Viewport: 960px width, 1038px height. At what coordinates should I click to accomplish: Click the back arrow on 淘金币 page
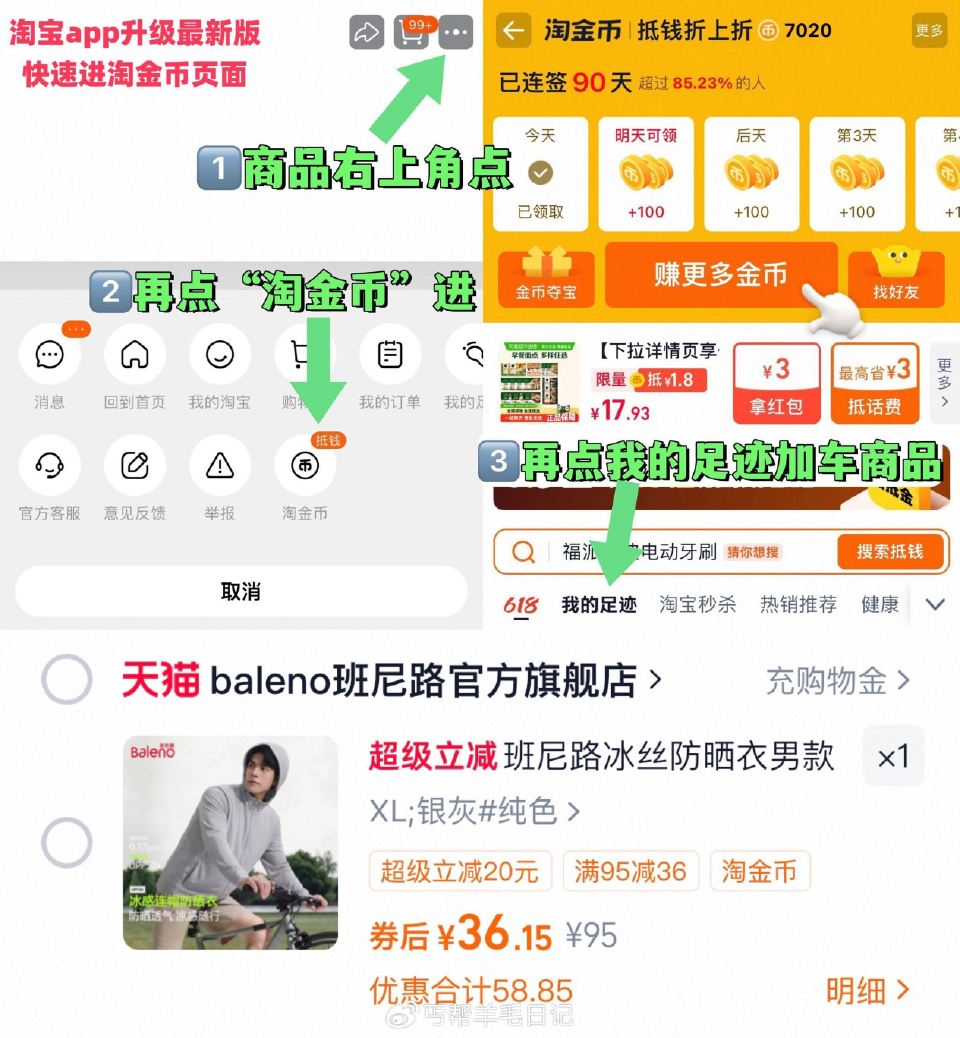tap(513, 31)
